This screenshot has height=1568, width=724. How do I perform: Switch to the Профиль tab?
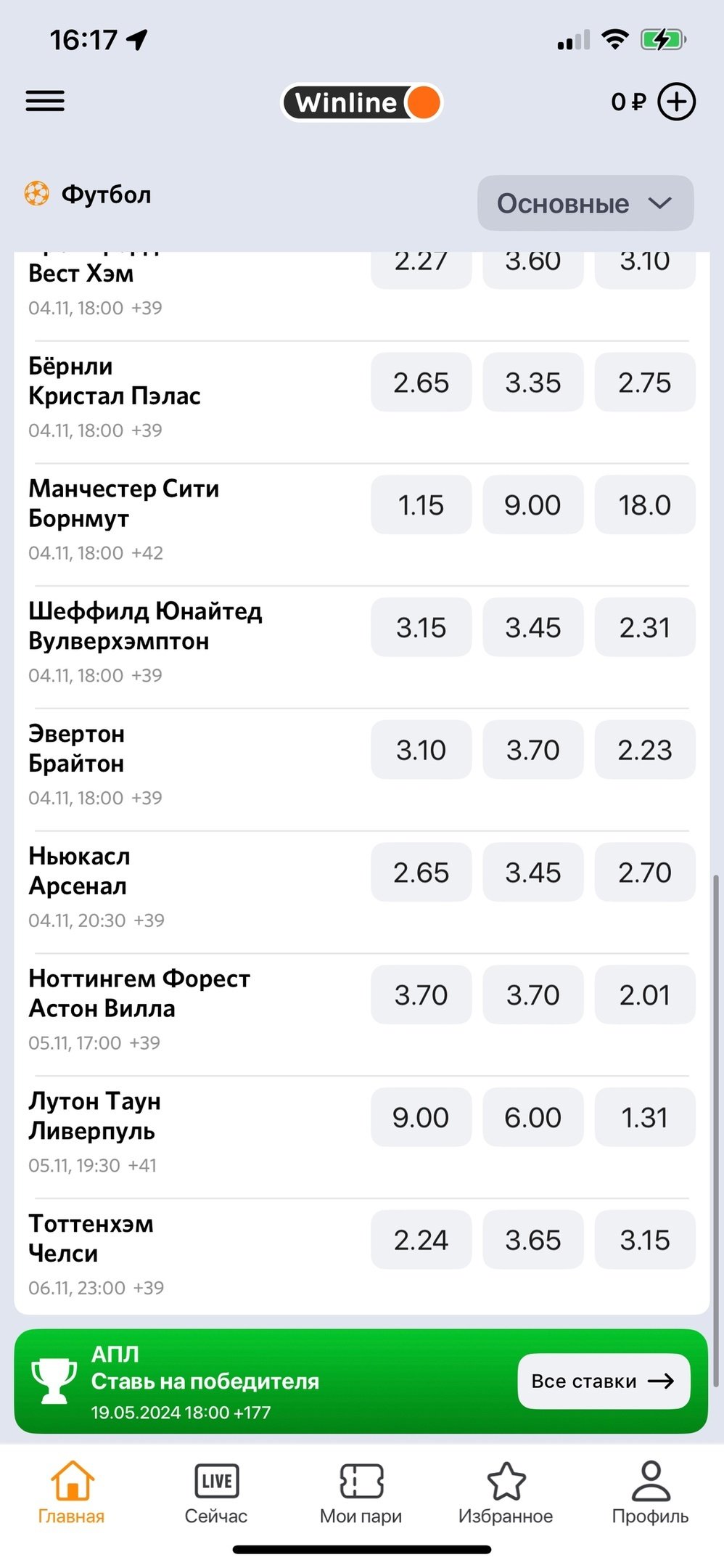pos(650,1494)
